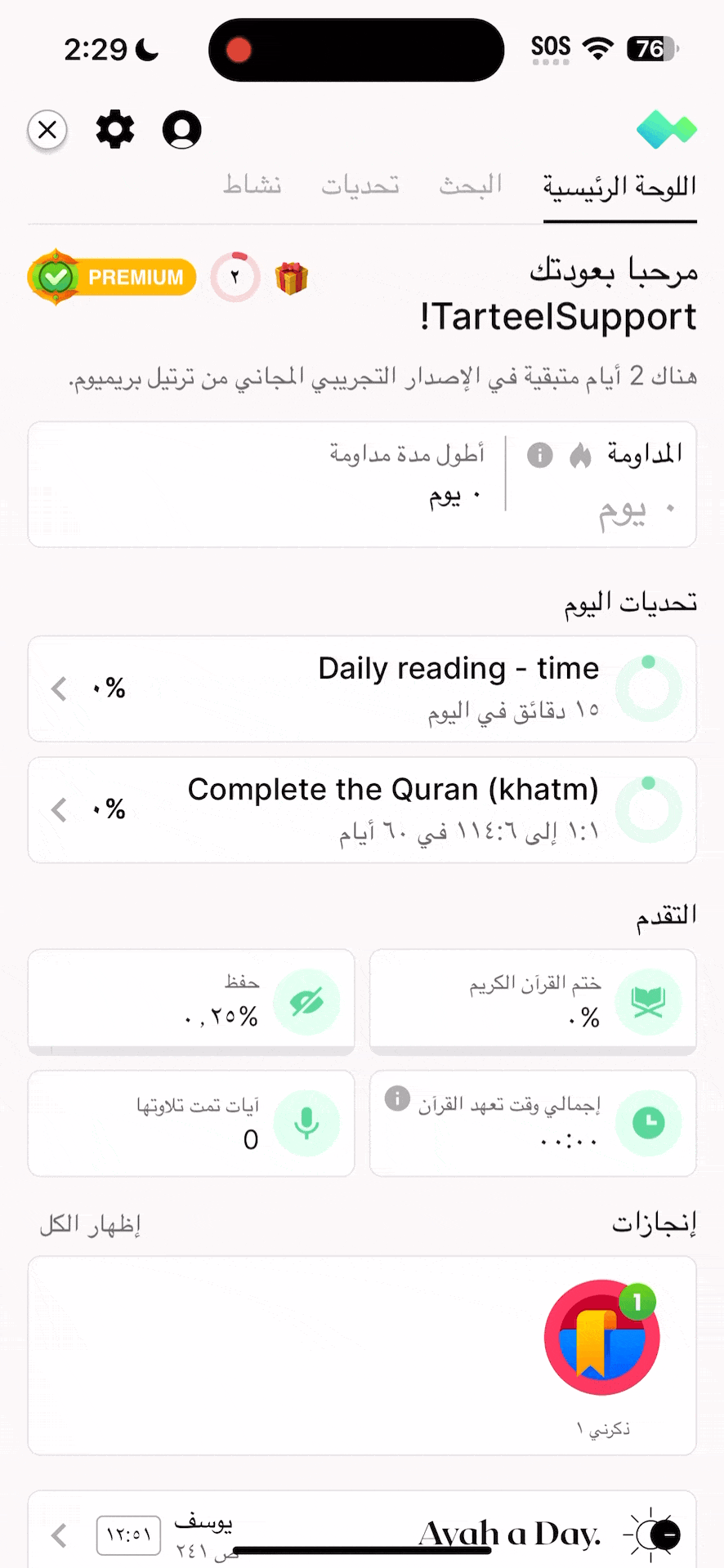This screenshot has height=1568, width=724.
Task: Switch to the نشاط tab
Action: (x=253, y=185)
